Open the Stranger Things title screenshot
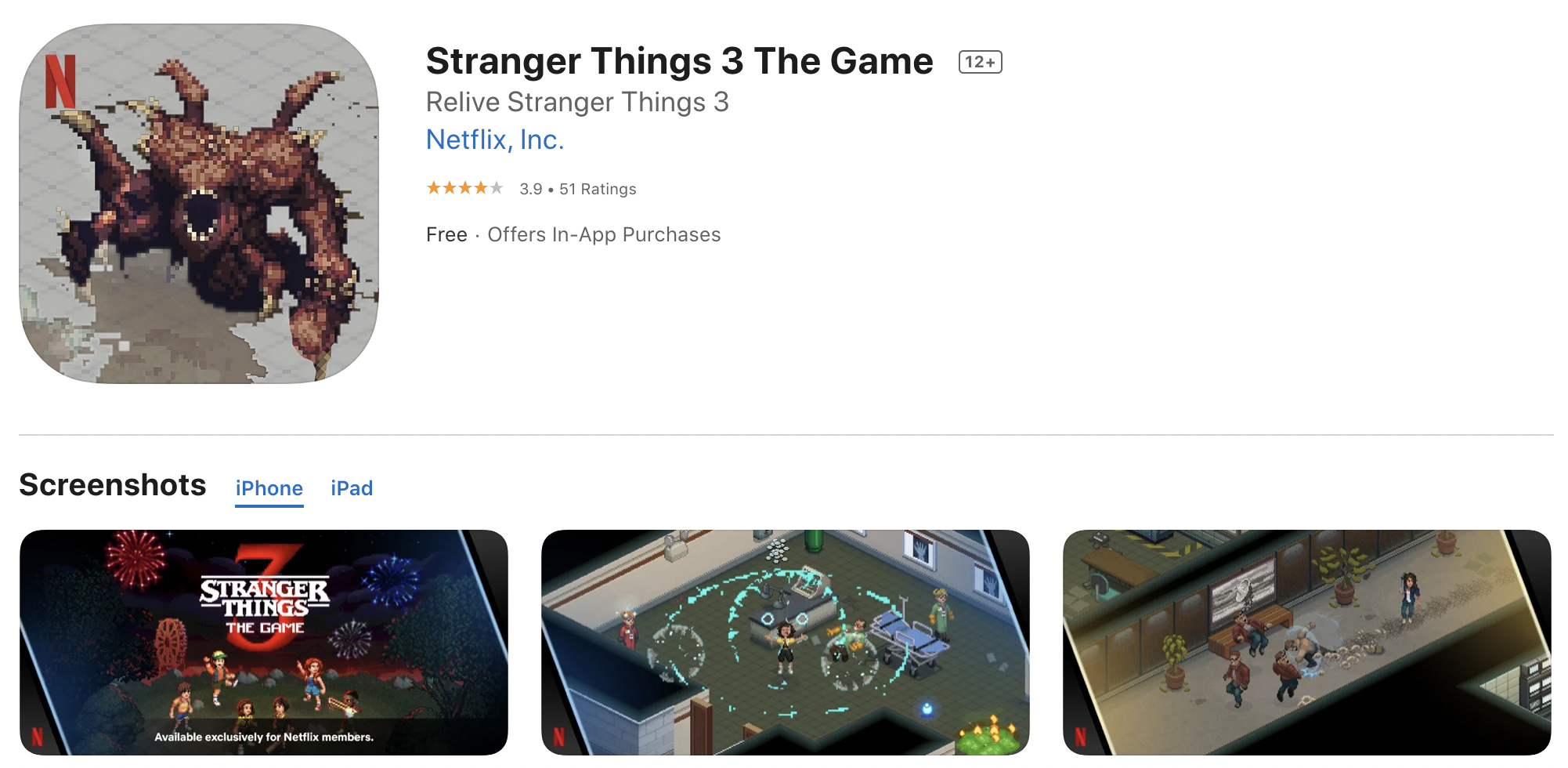1568x768 pixels. (263, 642)
